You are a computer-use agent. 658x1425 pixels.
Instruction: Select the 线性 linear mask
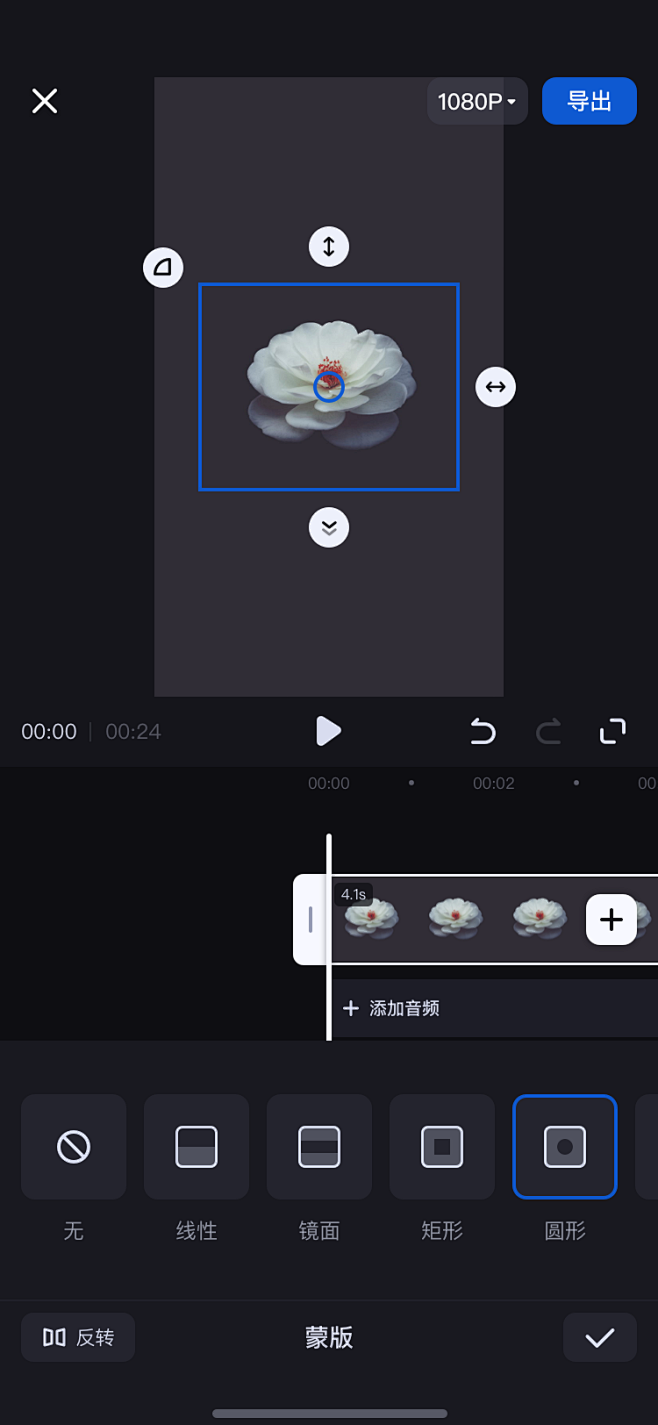pos(196,1146)
